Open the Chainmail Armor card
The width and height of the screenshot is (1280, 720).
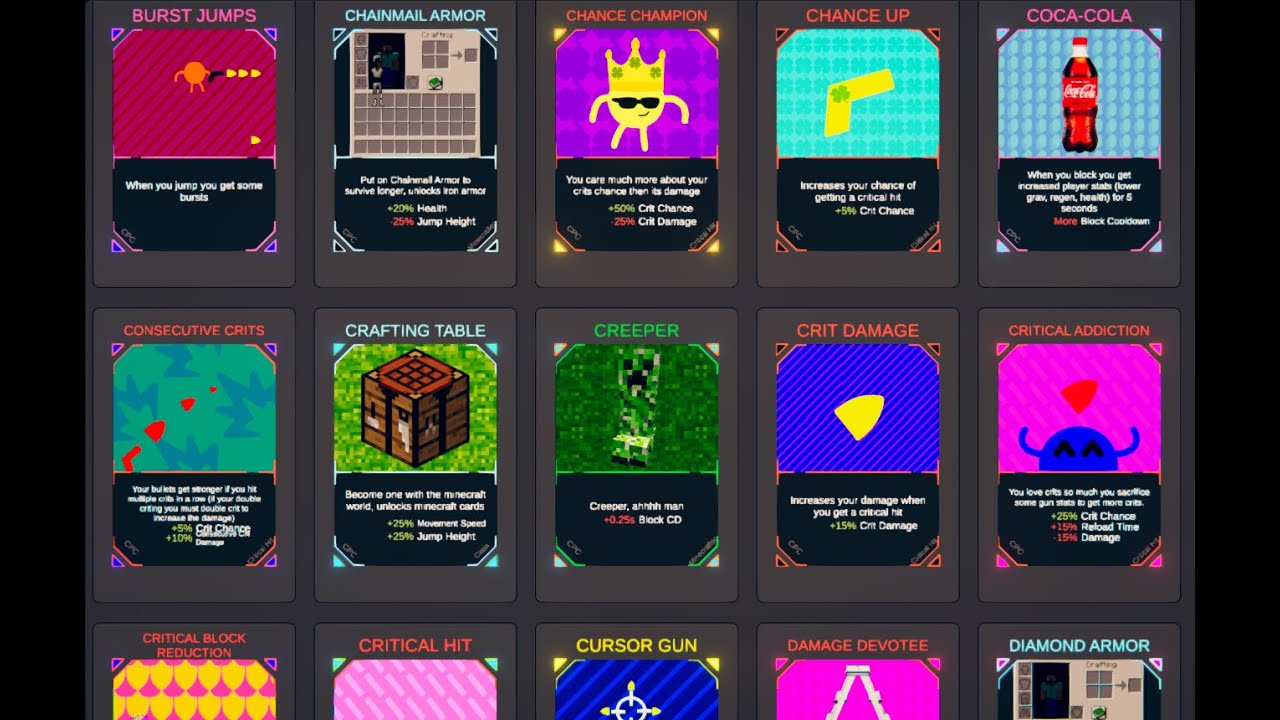click(x=415, y=140)
